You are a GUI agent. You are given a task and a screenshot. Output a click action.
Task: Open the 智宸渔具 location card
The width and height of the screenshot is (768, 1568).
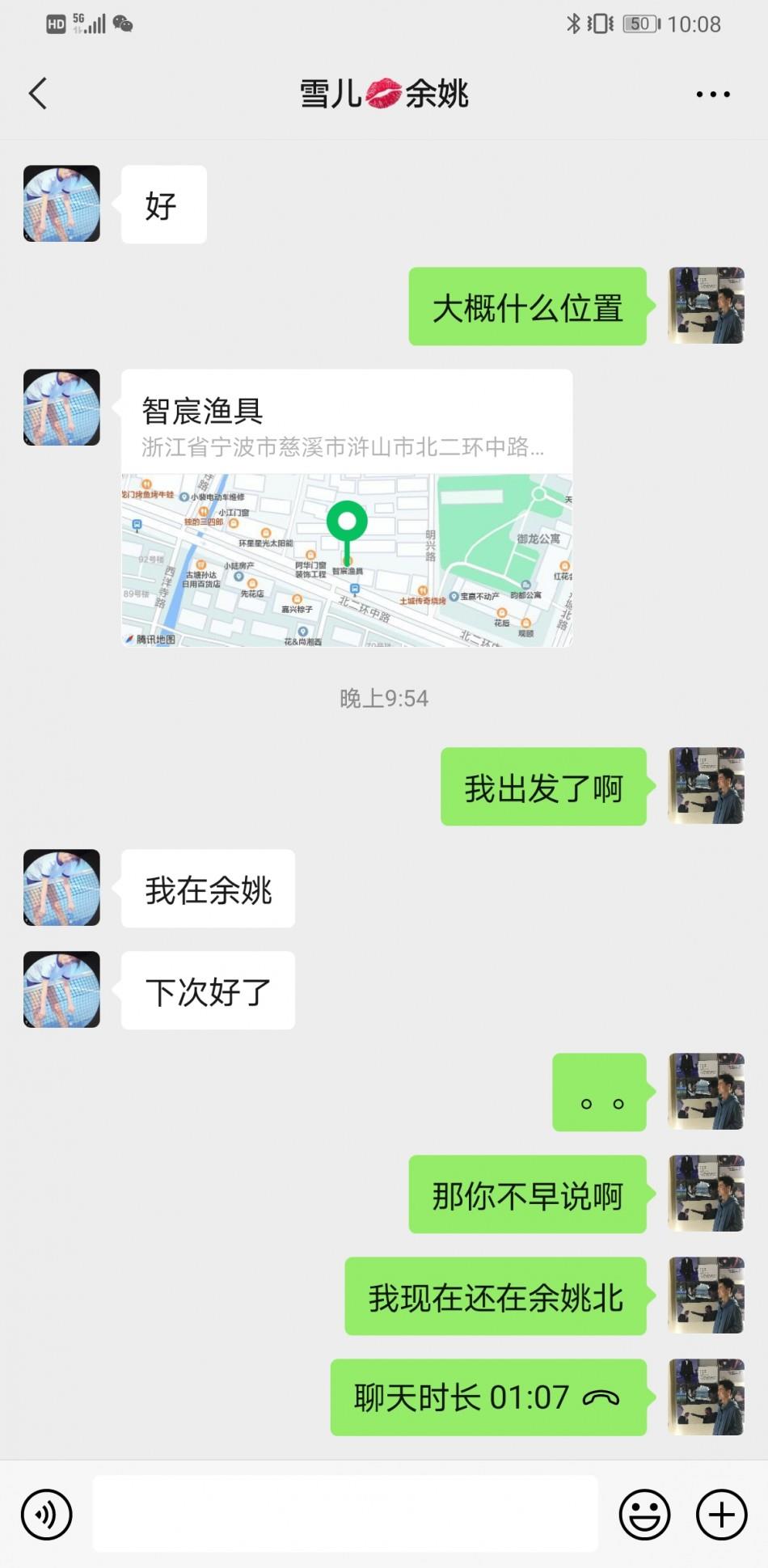347,508
